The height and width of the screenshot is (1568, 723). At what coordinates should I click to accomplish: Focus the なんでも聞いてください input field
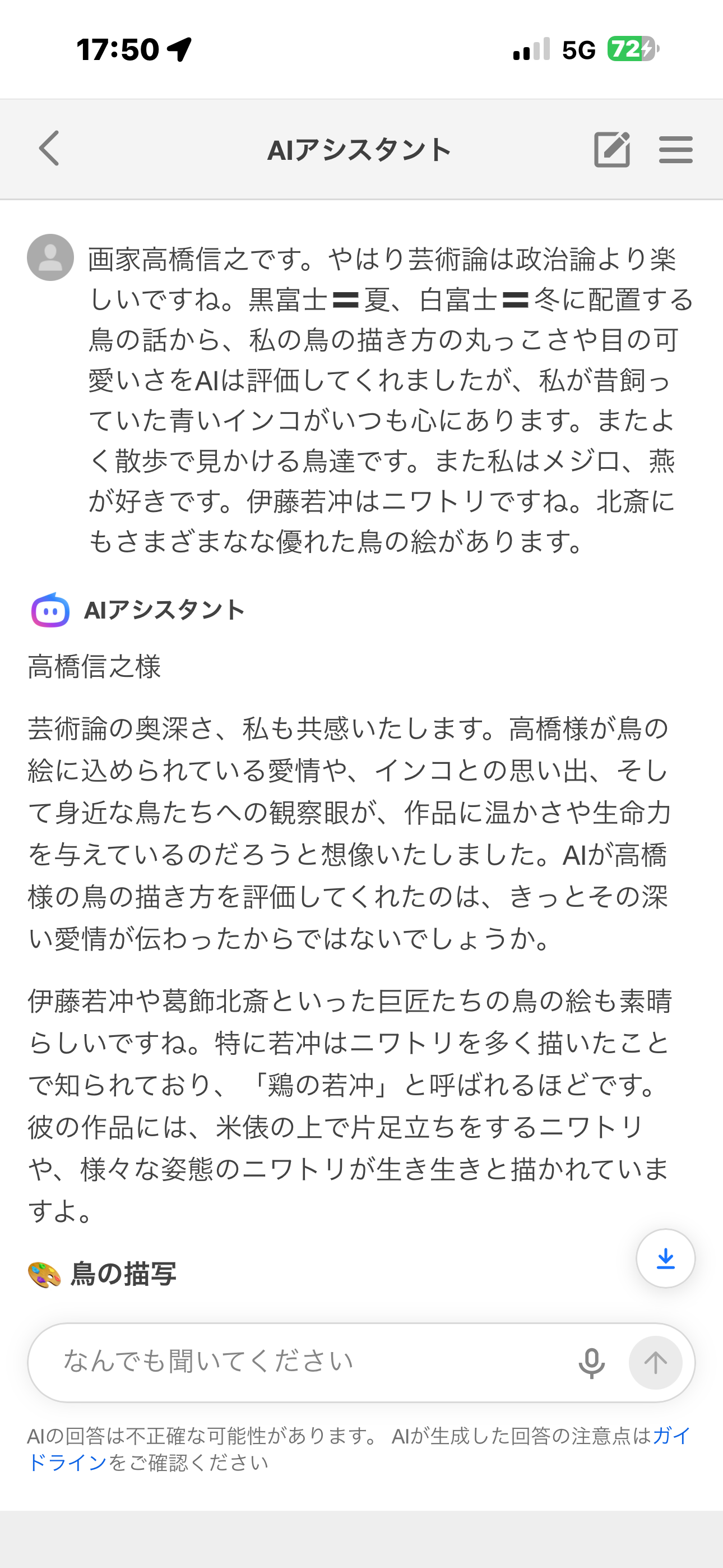304,1362
